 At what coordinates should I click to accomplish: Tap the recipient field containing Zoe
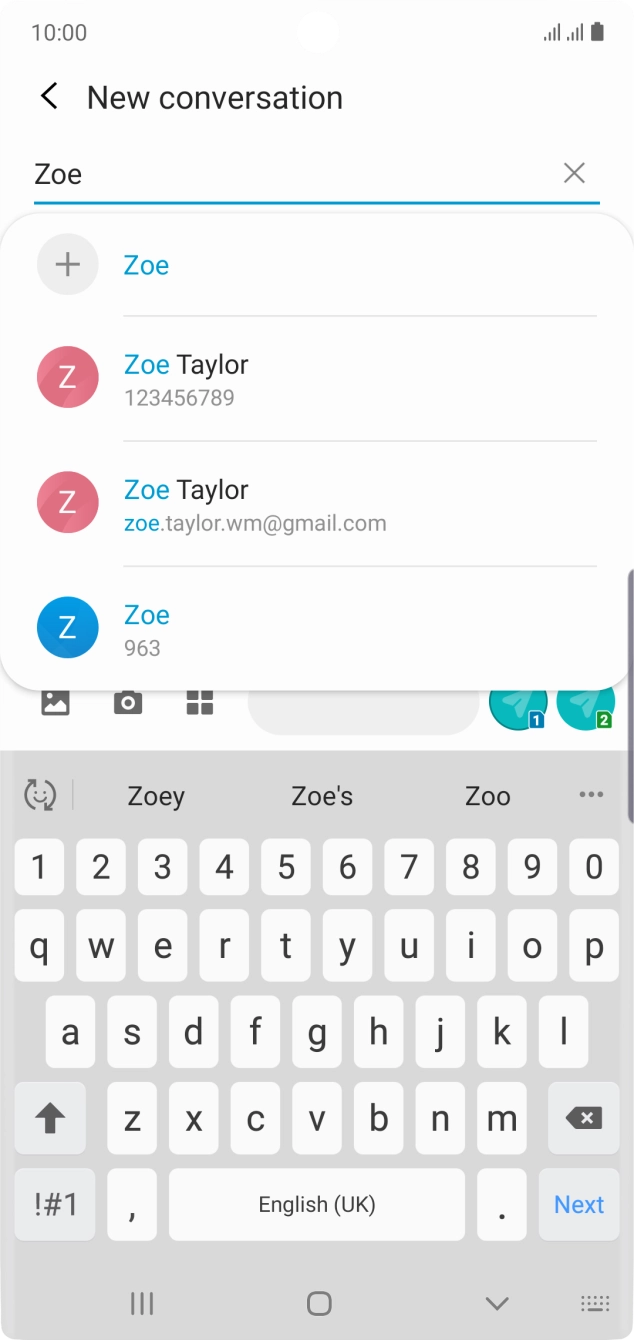tap(290, 174)
